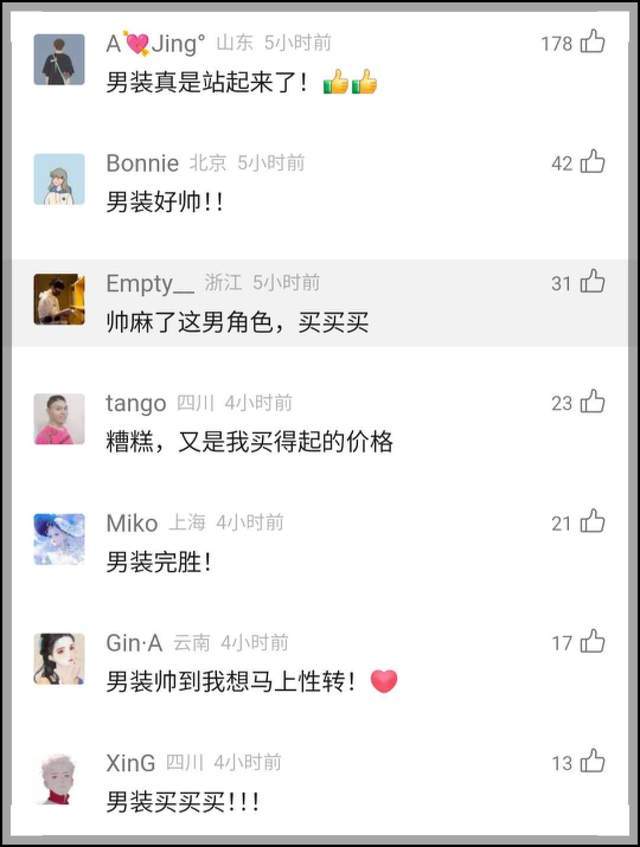Screen dimensions: 640x847
Task: Like Miko's comment
Action: [593, 522]
